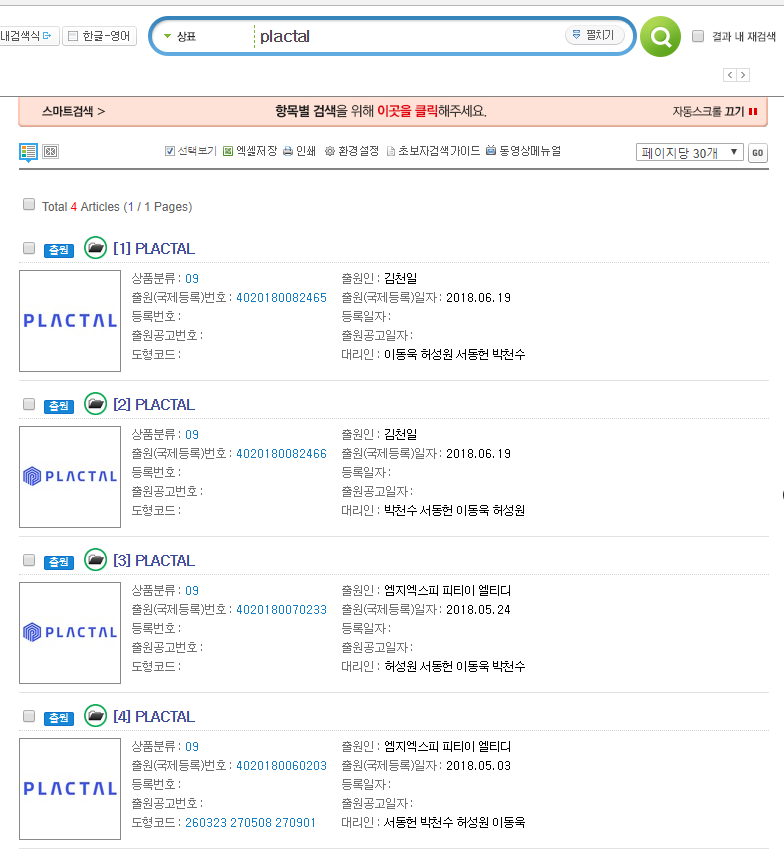Open 환경설정 settings
784x864 pixels.
pyautogui.click(x=351, y=151)
